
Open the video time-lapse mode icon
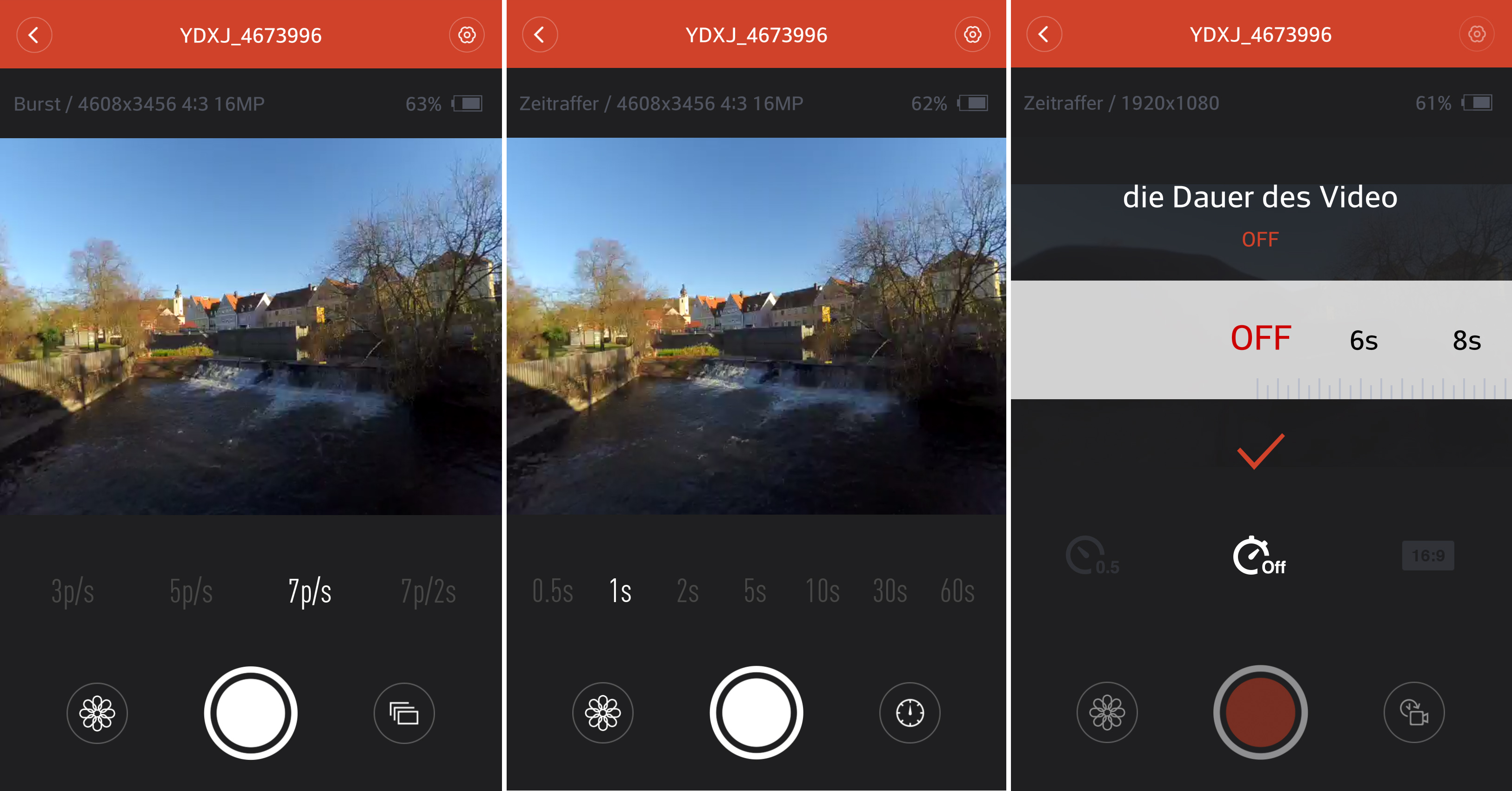coord(1414,712)
